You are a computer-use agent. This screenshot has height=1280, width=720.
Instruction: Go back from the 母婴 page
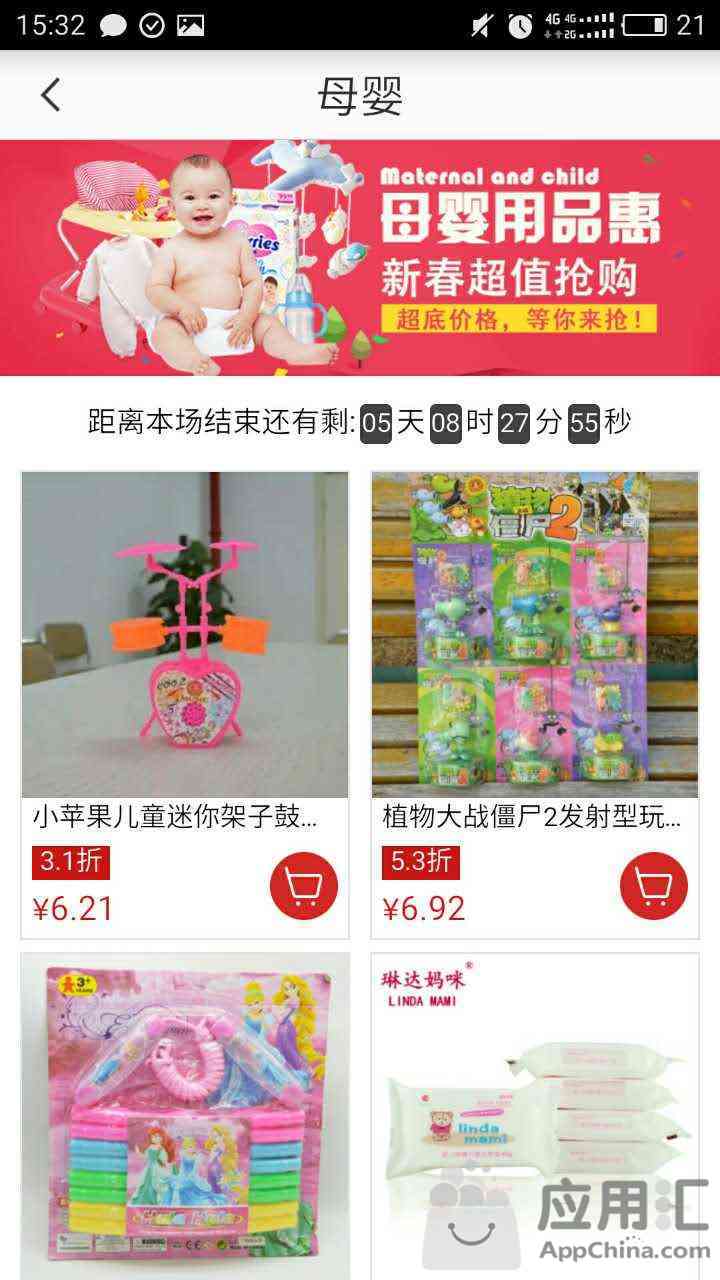tap(50, 96)
